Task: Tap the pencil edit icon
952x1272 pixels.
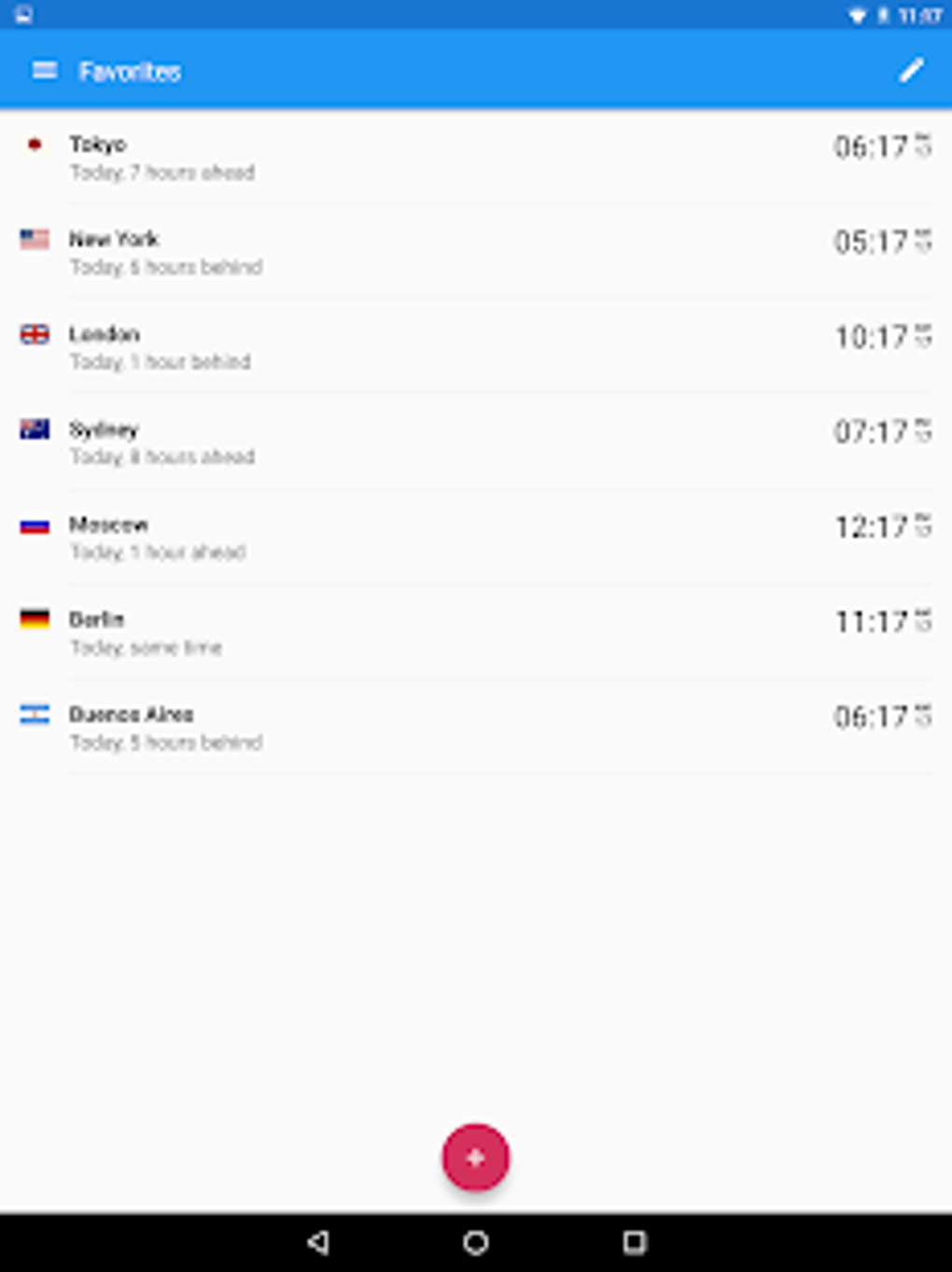Action: 911,71
